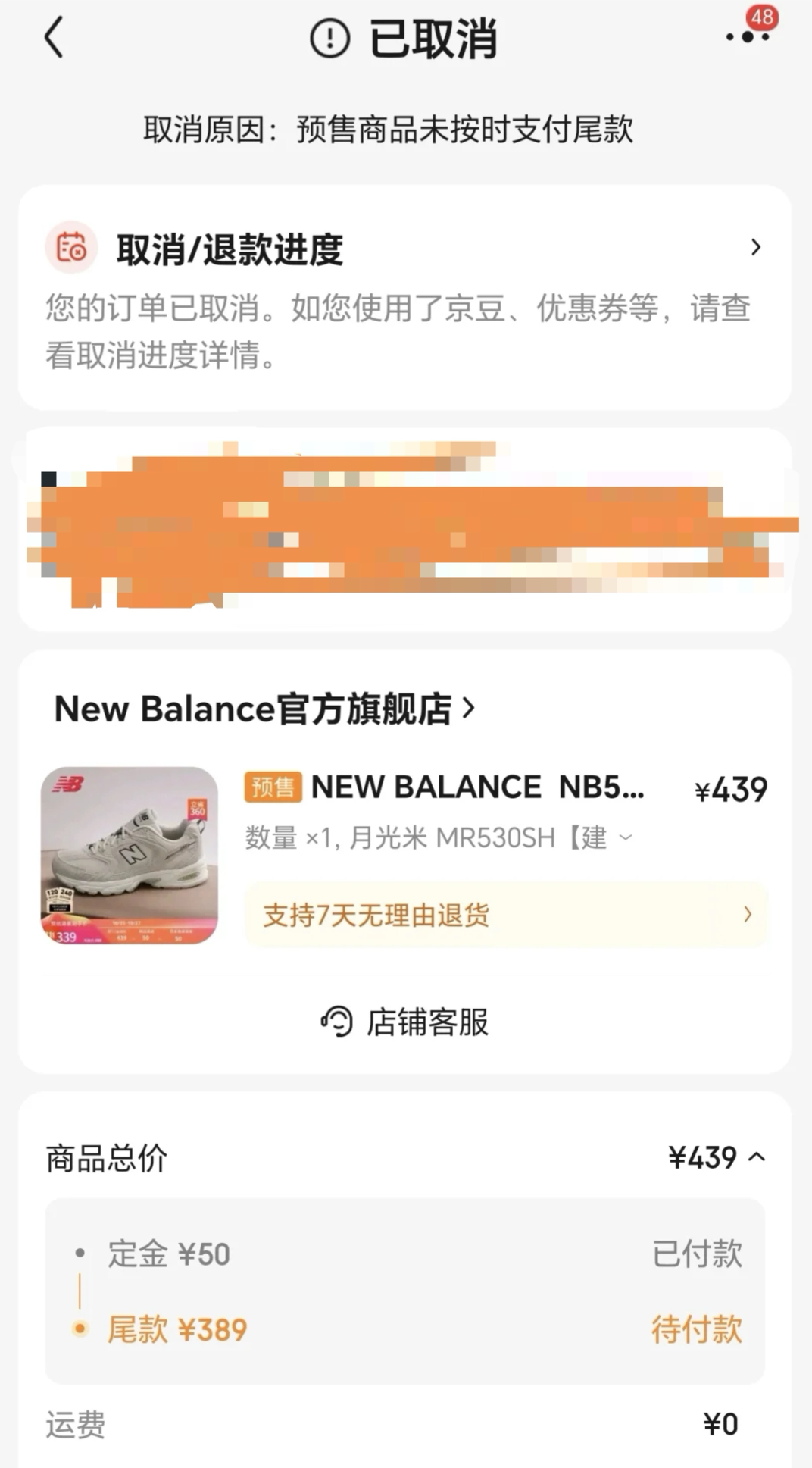Expand the 月光米 MR530SH specification dropdown
Viewport: 812px width, 1468px height.
point(626,837)
